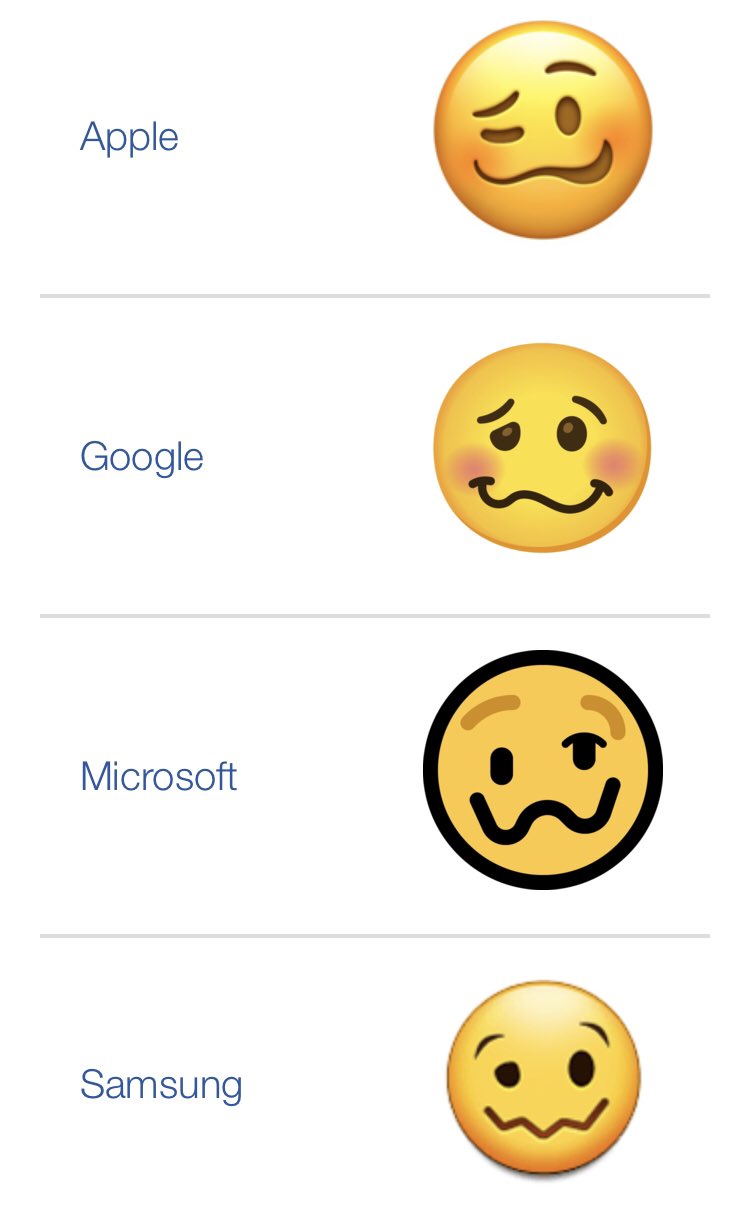Open Samsung's woozy face emoji image
This screenshot has width=750, height=1227.
[x=543, y=1080]
